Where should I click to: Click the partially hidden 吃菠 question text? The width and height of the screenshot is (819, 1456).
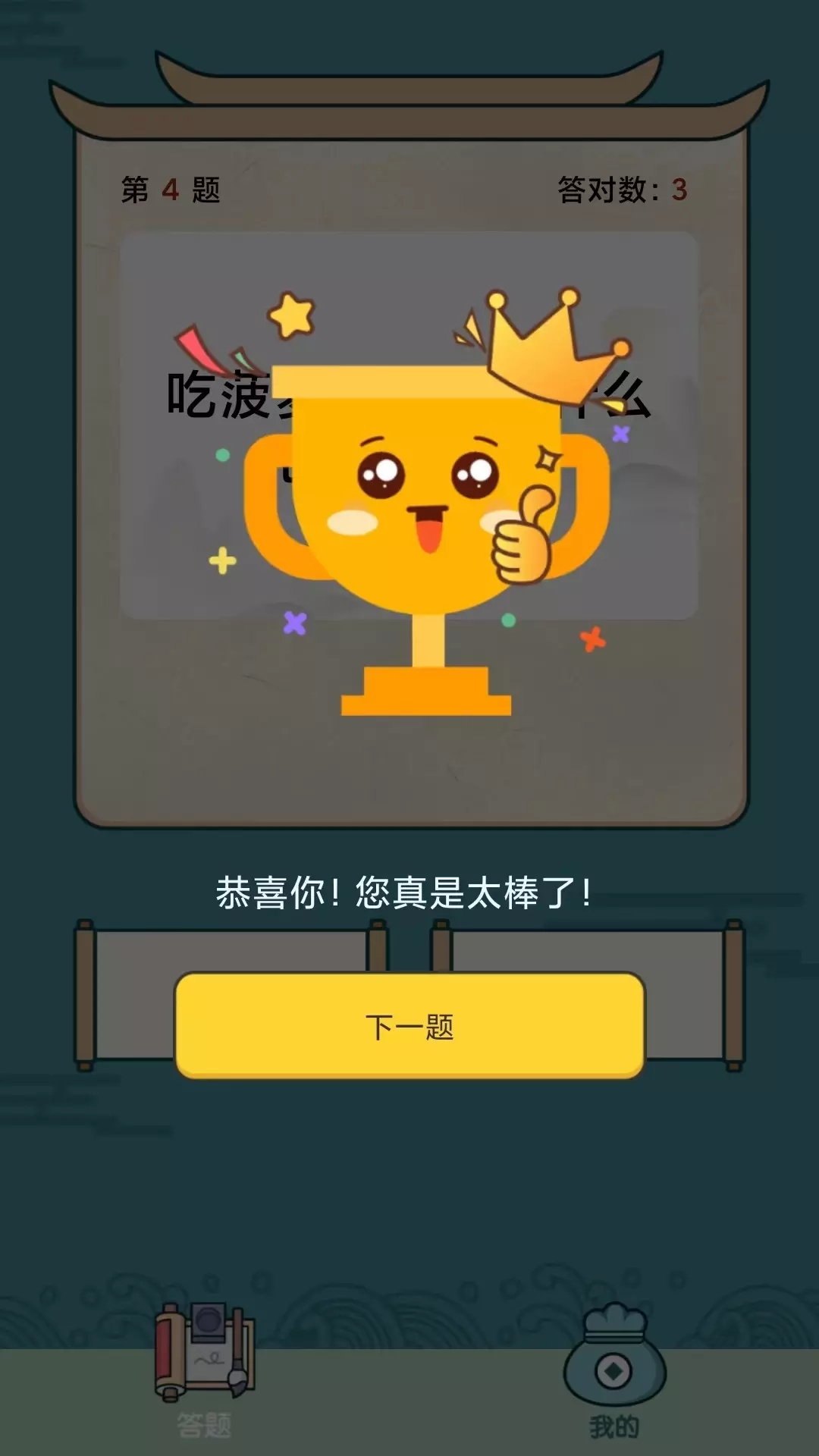(x=220, y=394)
